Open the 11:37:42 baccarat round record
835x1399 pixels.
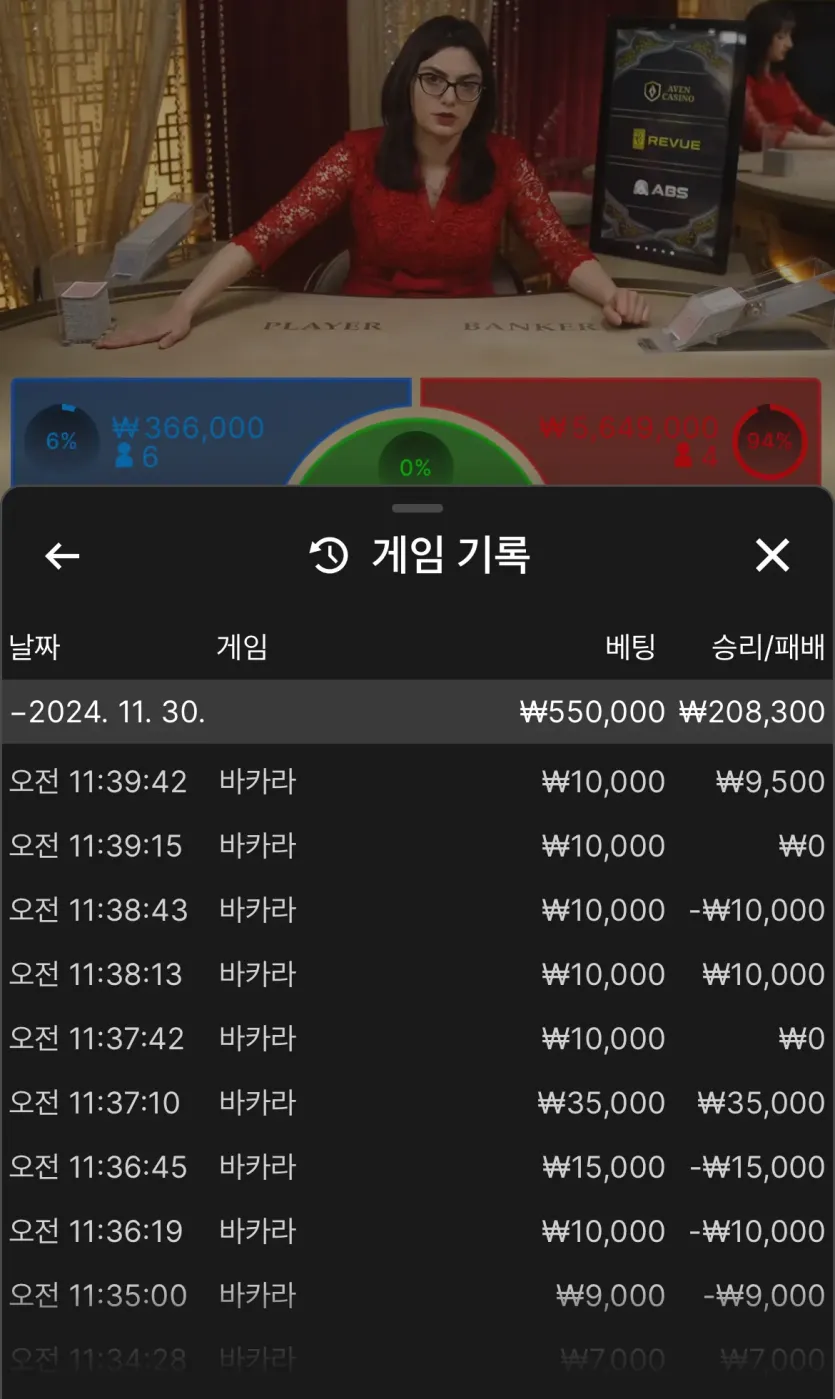[x=417, y=1038]
